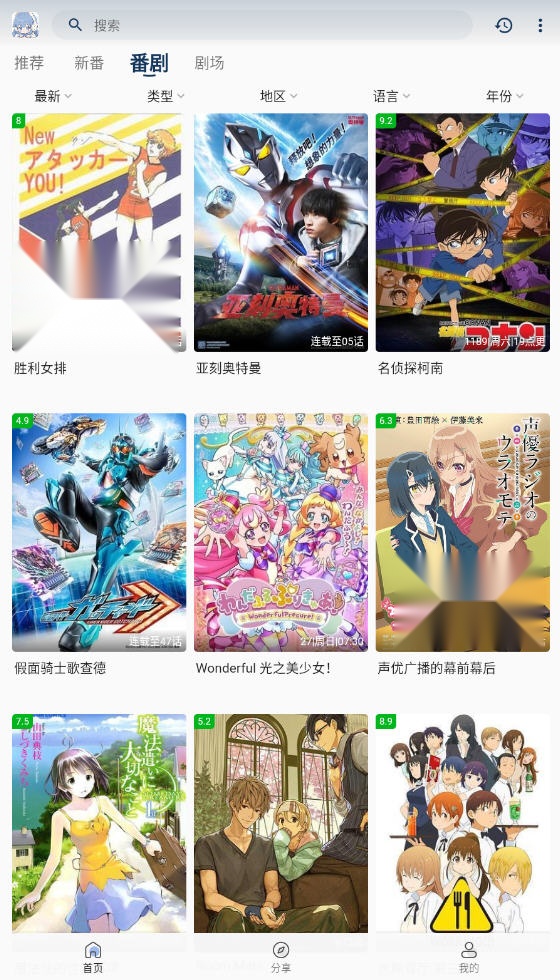Open the 假面骑士歌查德 card

point(99,545)
